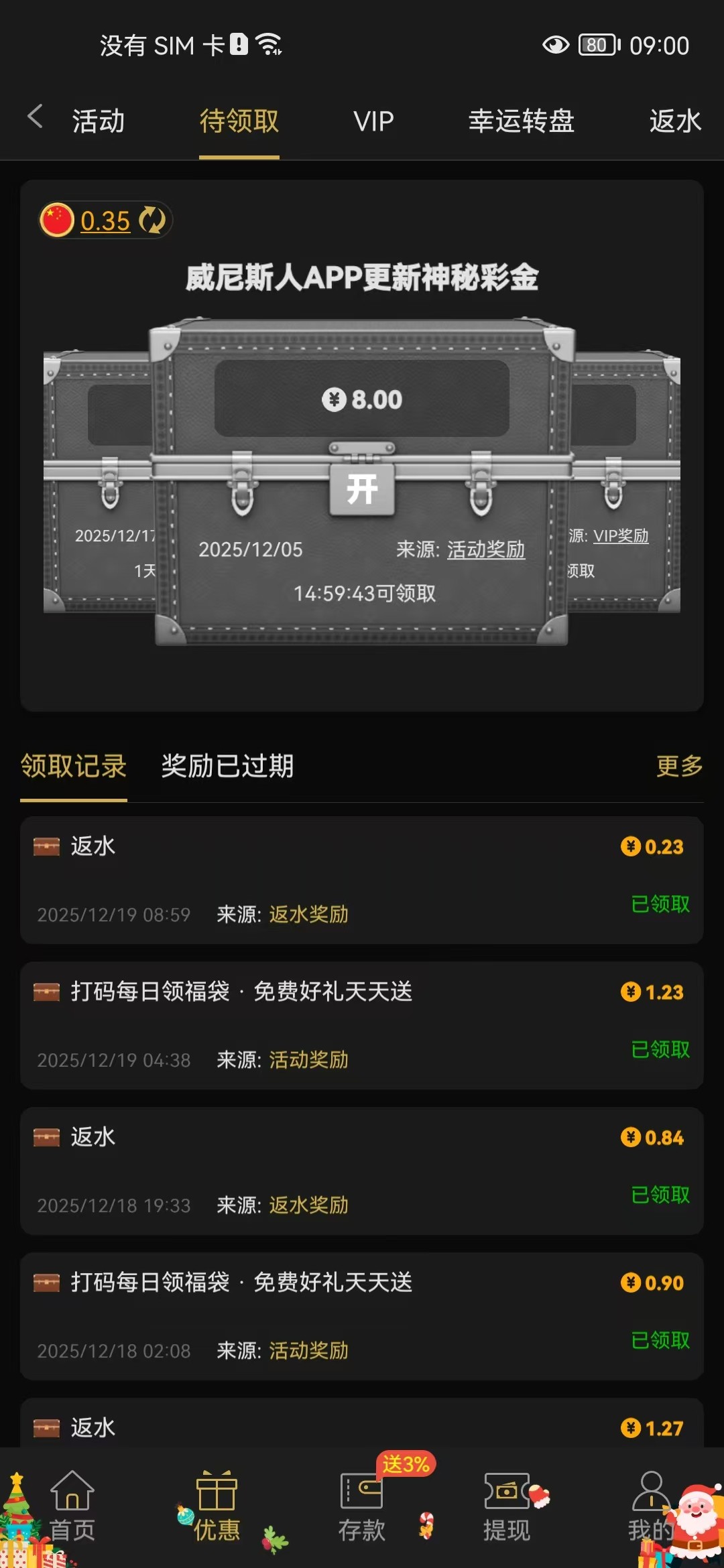Screen dimensions: 724x1568
Task: Open the 活动奖励 source link on the chest
Action: (485, 549)
